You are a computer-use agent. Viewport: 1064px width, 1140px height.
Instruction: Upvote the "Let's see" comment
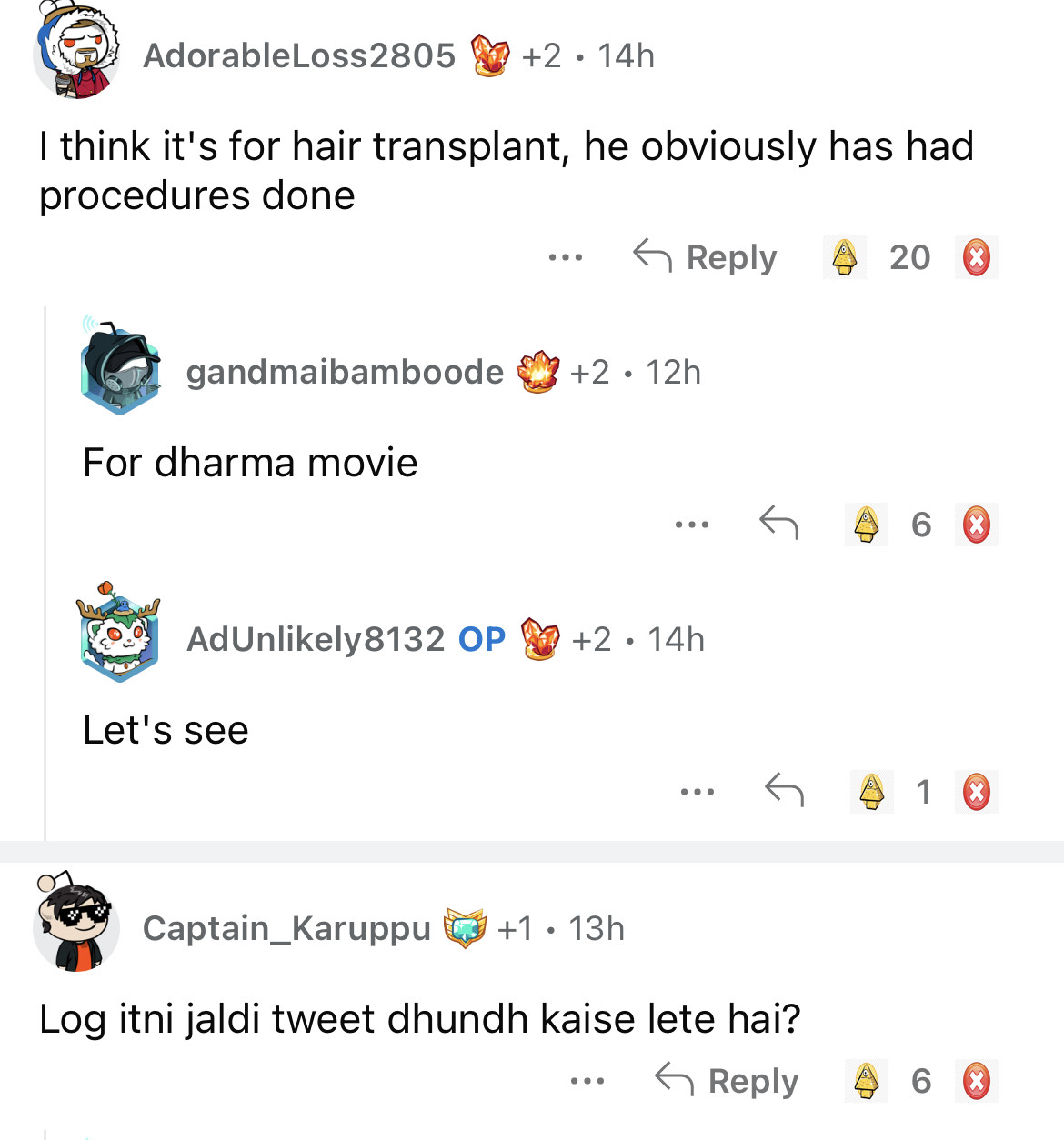872,791
